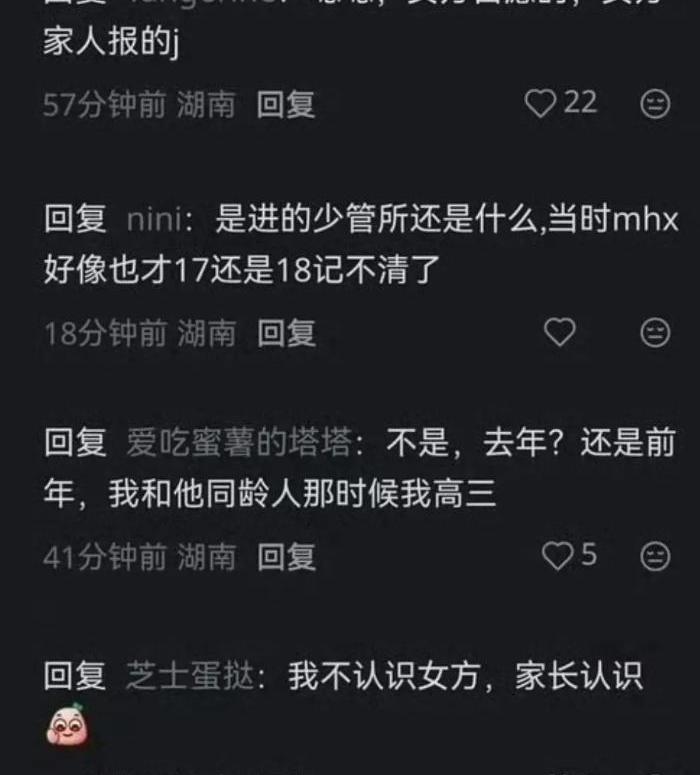Open 芝士蛋挞's profile
Image resolution: width=700 pixels, height=775 pixels.
click(x=190, y=676)
